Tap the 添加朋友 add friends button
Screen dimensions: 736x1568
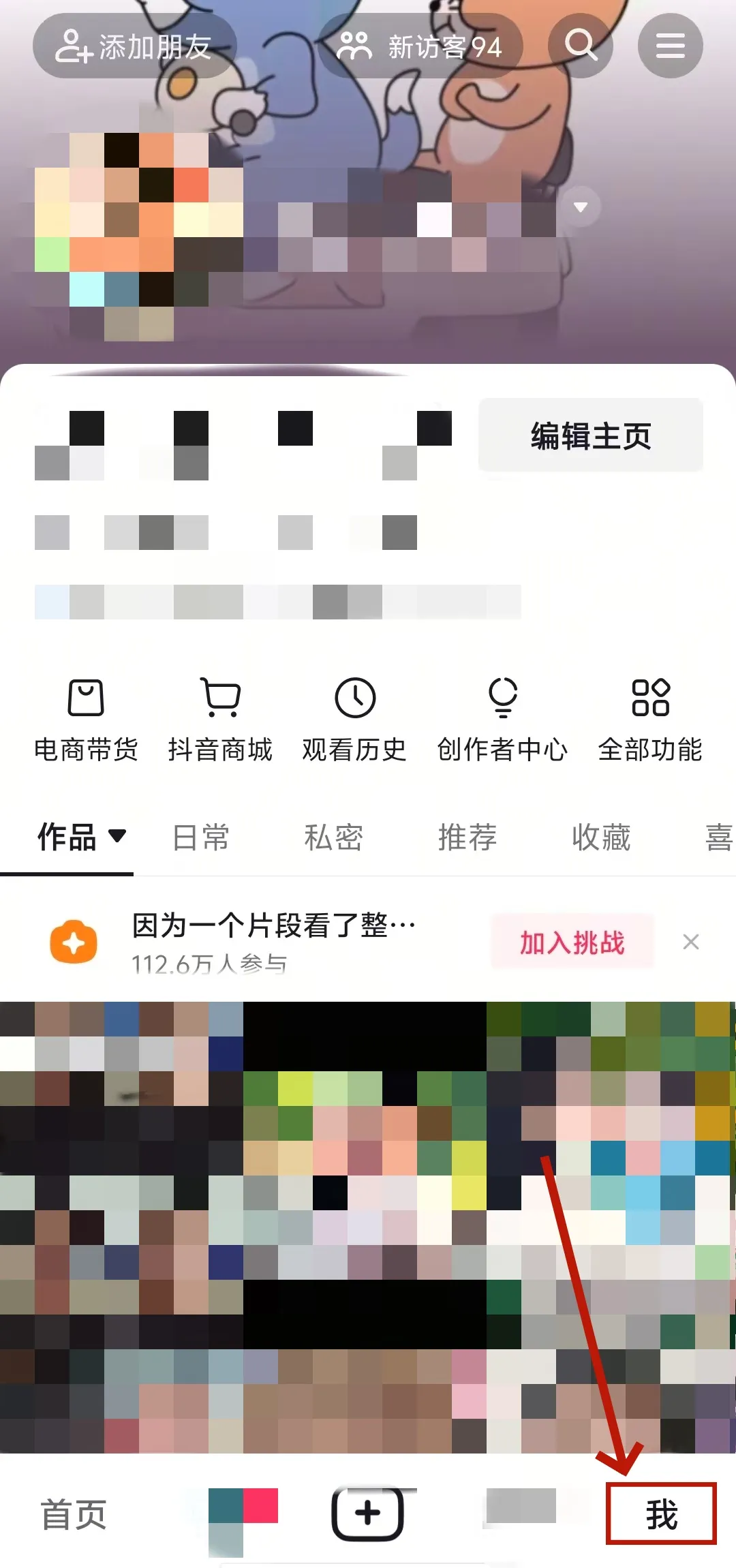[x=135, y=46]
